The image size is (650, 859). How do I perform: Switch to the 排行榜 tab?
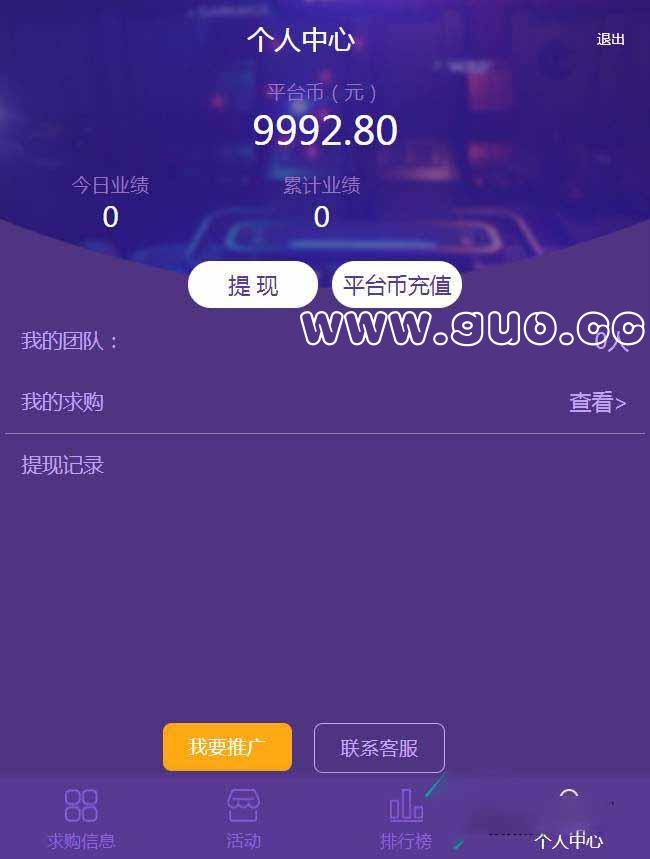406,818
